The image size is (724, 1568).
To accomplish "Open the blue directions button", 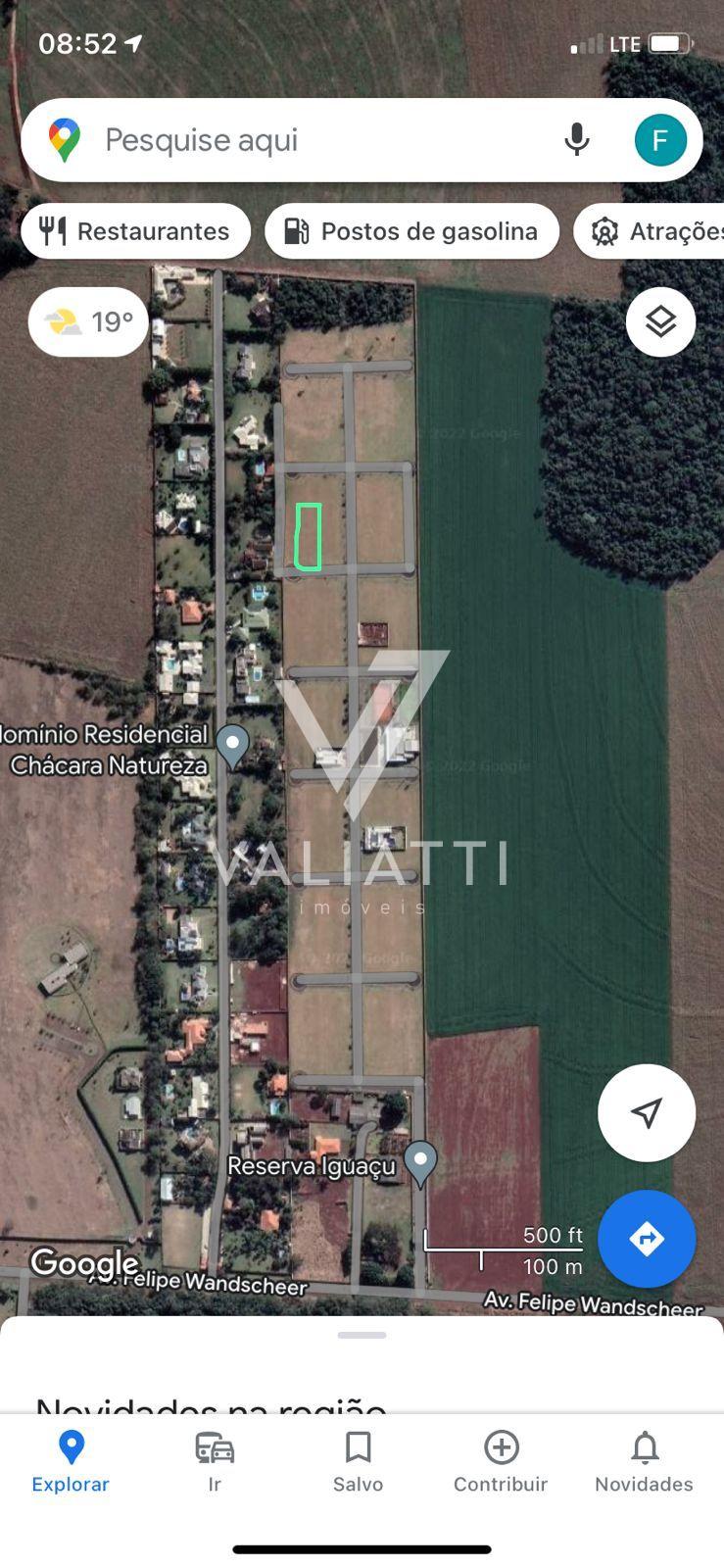I will (x=647, y=1239).
